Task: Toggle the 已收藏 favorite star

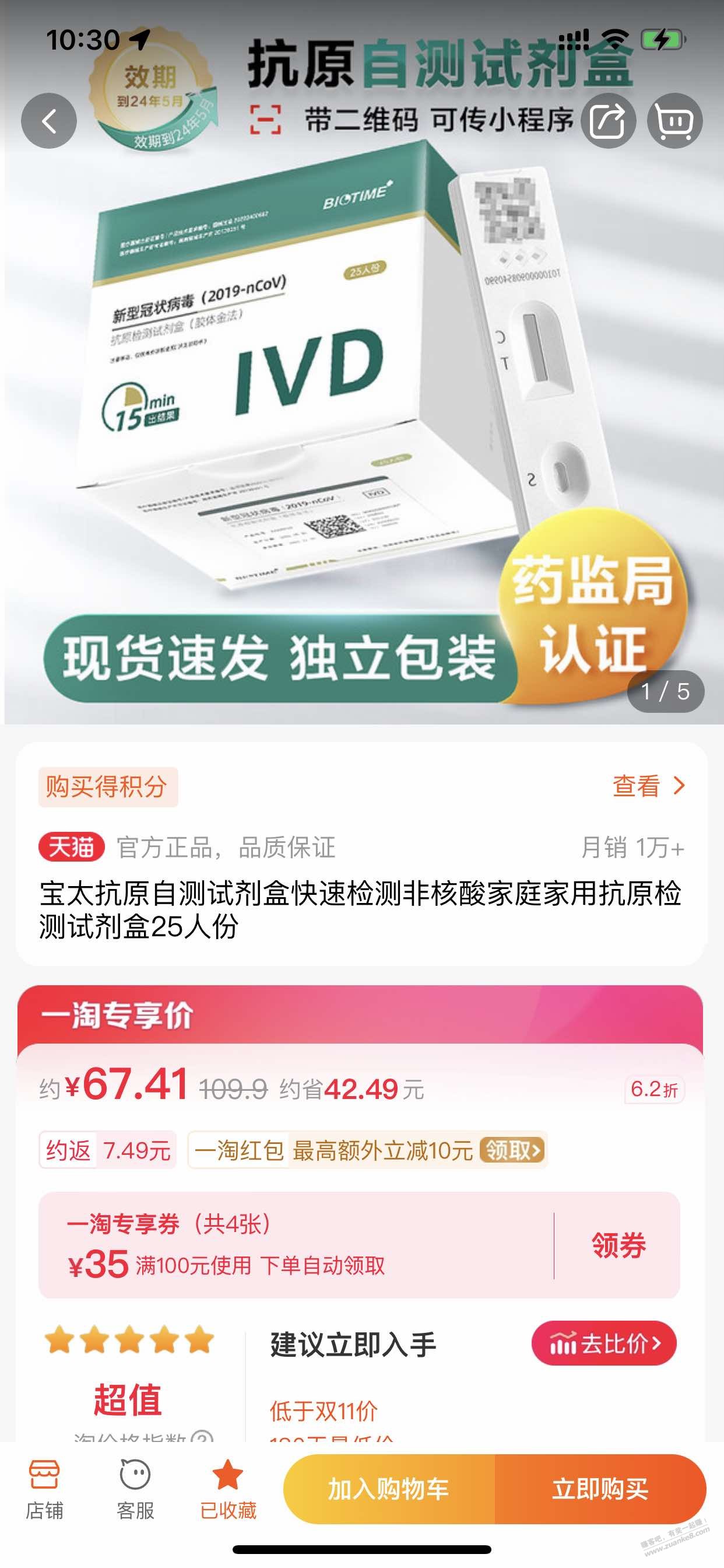Action: (228, 1489)
